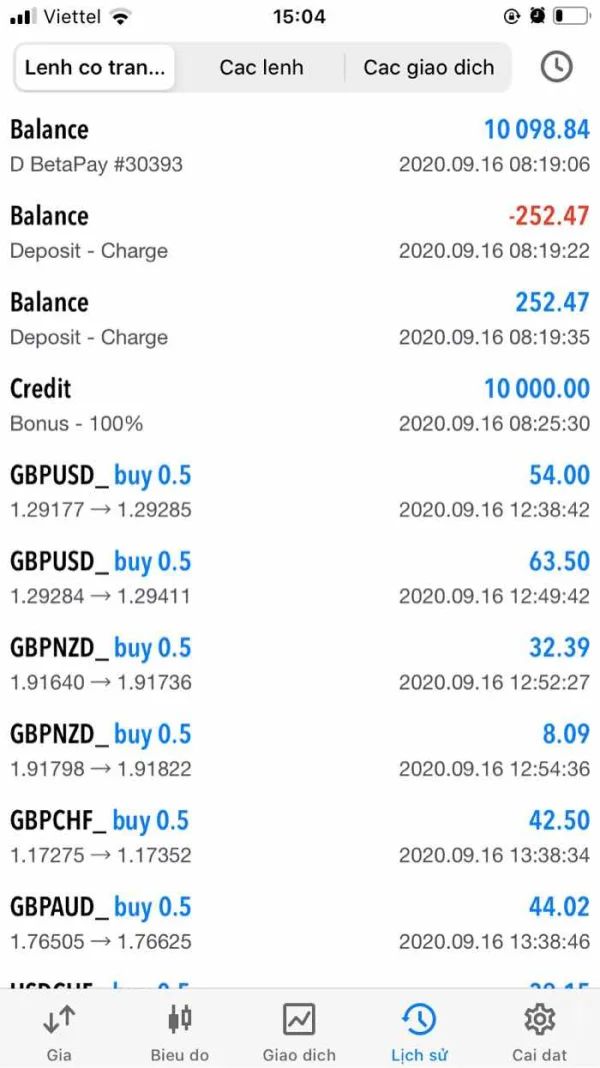
Task: Open the Cai dat settings tab
Action: pyautogui.click(x=539, y=1031)
